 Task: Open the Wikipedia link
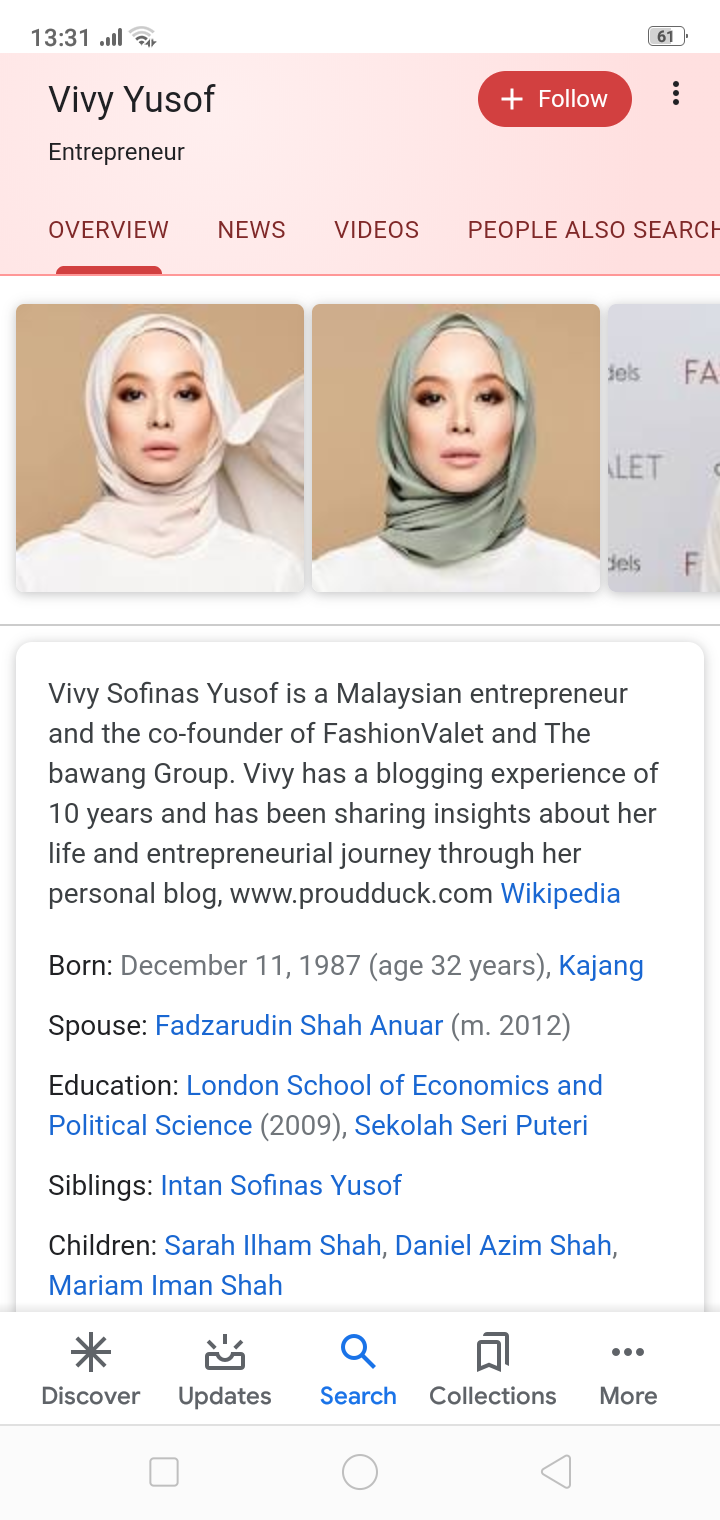560,893
